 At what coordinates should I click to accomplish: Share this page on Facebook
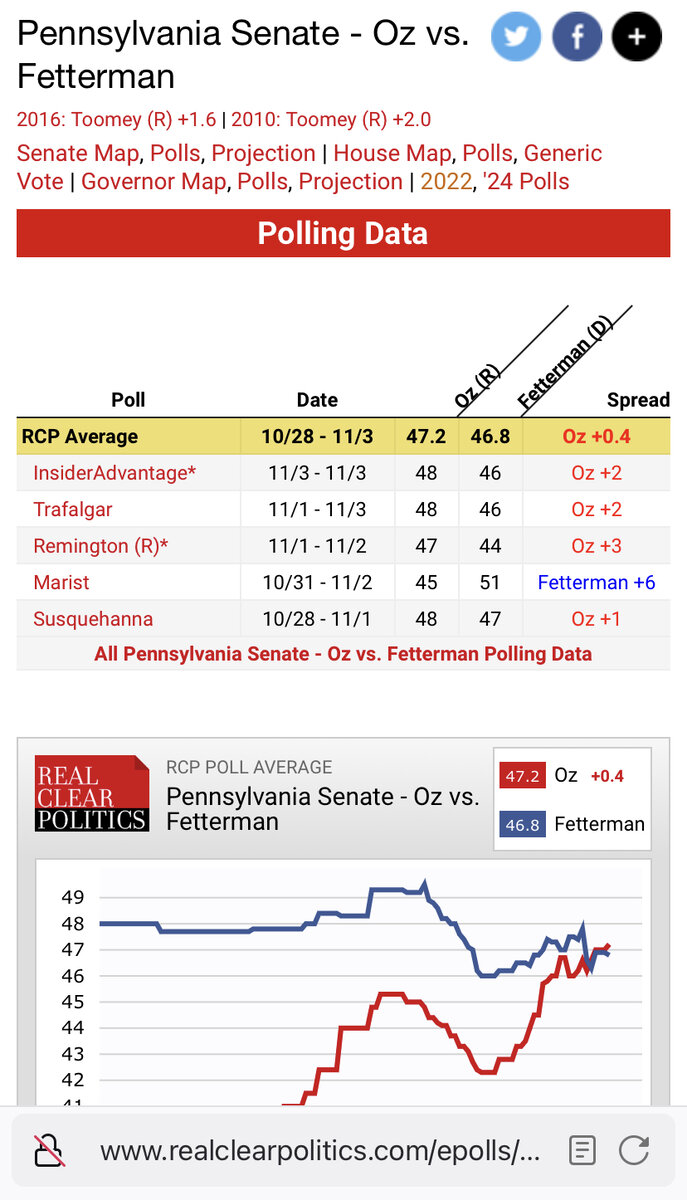[577, 39]
